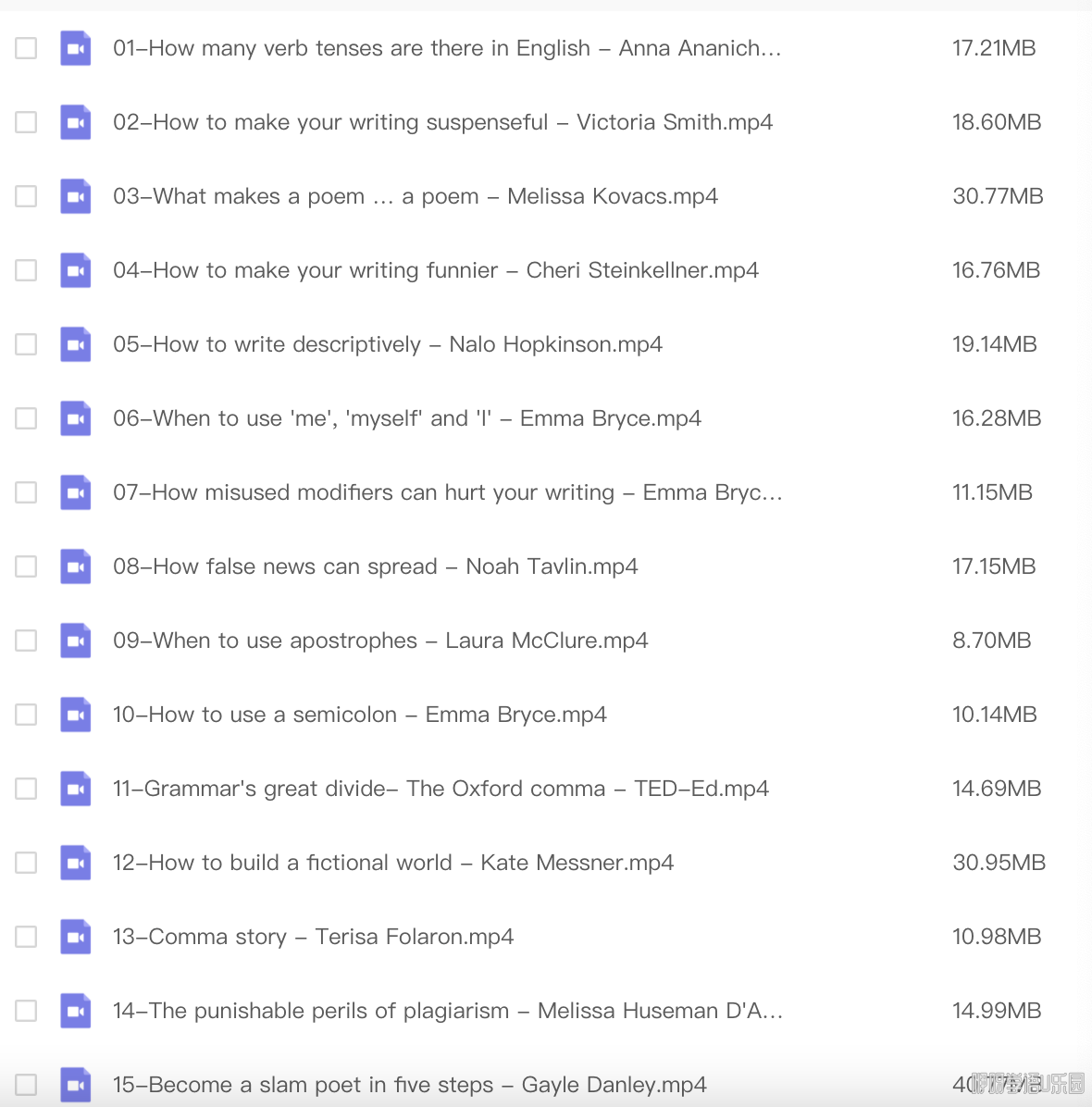
Task: Check the box for 05-How to write descriptively
Action: point(26,344)
